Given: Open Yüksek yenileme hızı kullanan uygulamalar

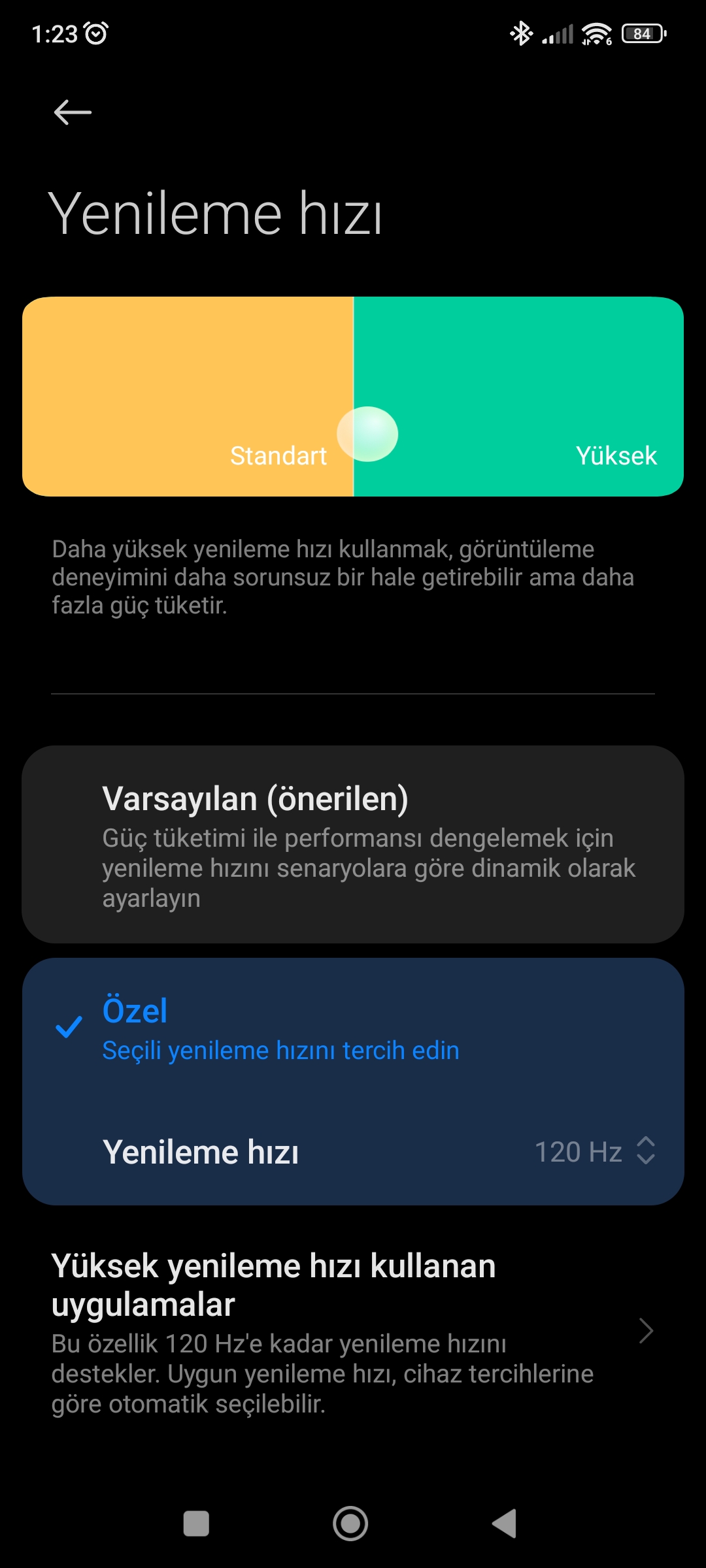Looking at the screenshot, I should coord(353,1333).
